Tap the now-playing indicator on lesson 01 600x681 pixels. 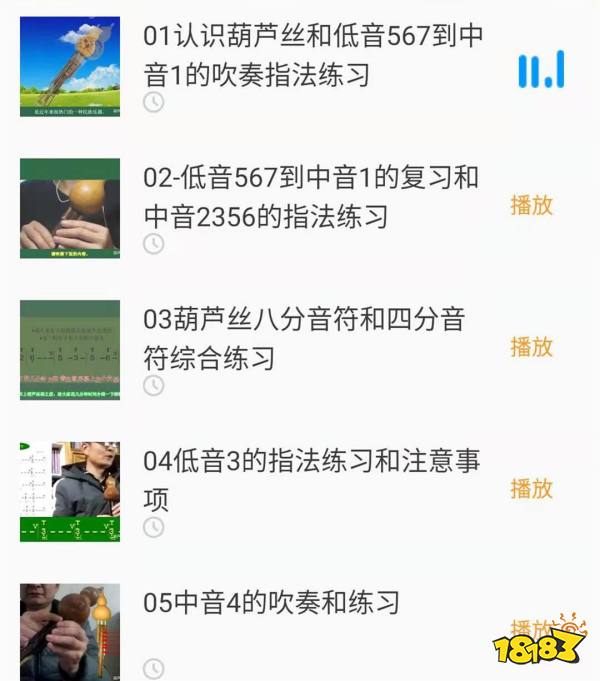click(541, 69)
